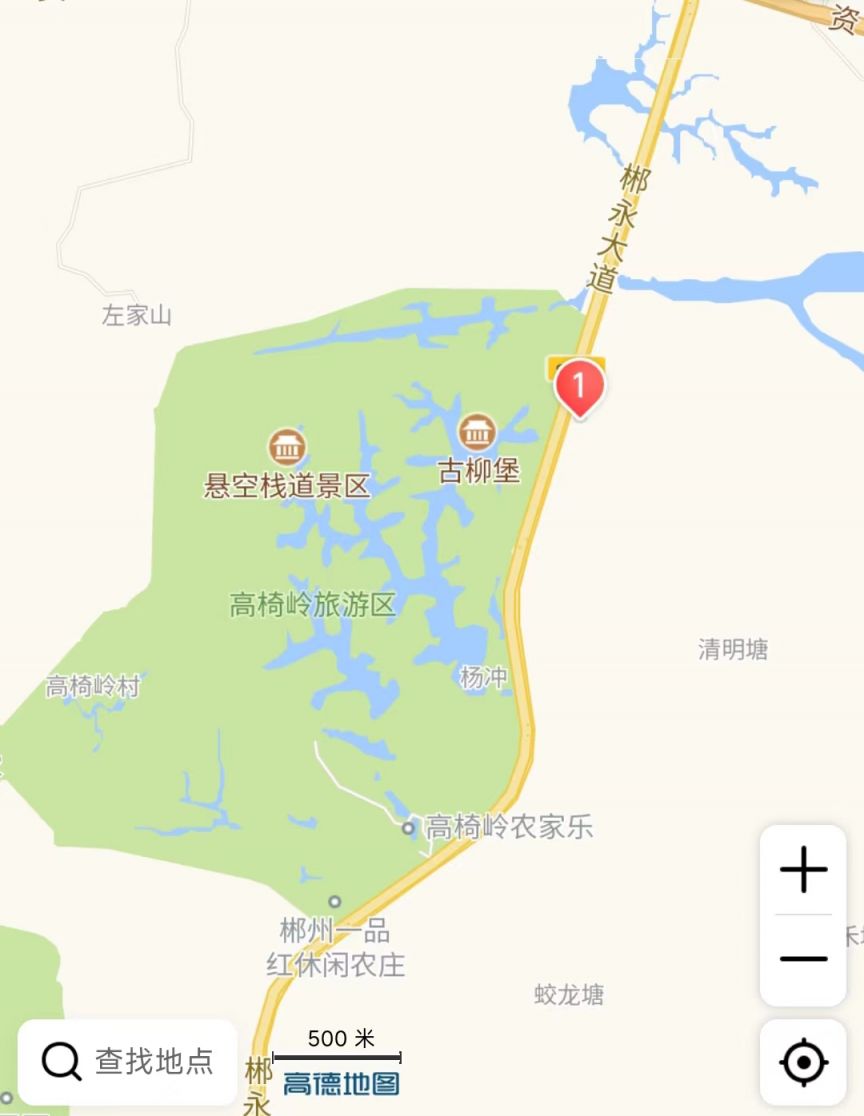Select the 高椅岭农家乐 place point

click(x=408, y=828)
